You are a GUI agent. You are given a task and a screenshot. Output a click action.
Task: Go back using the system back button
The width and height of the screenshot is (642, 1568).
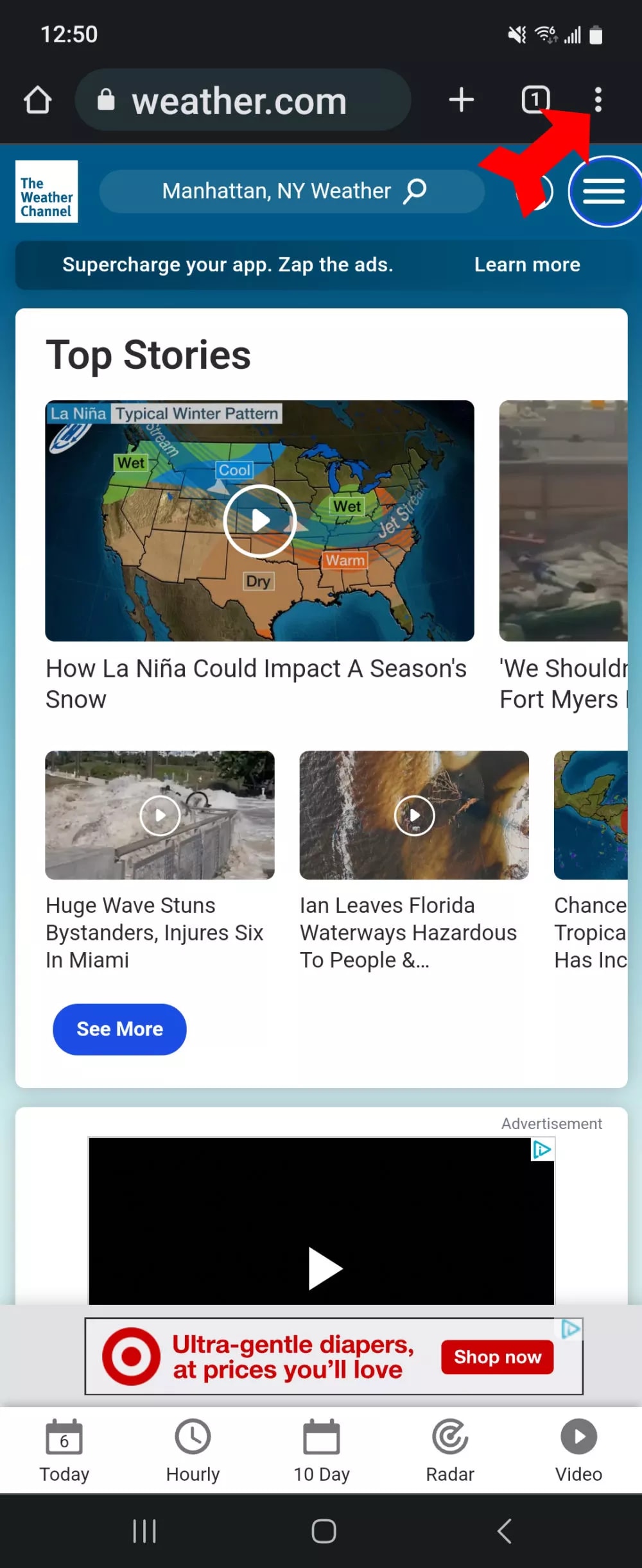coord(505,1531)
